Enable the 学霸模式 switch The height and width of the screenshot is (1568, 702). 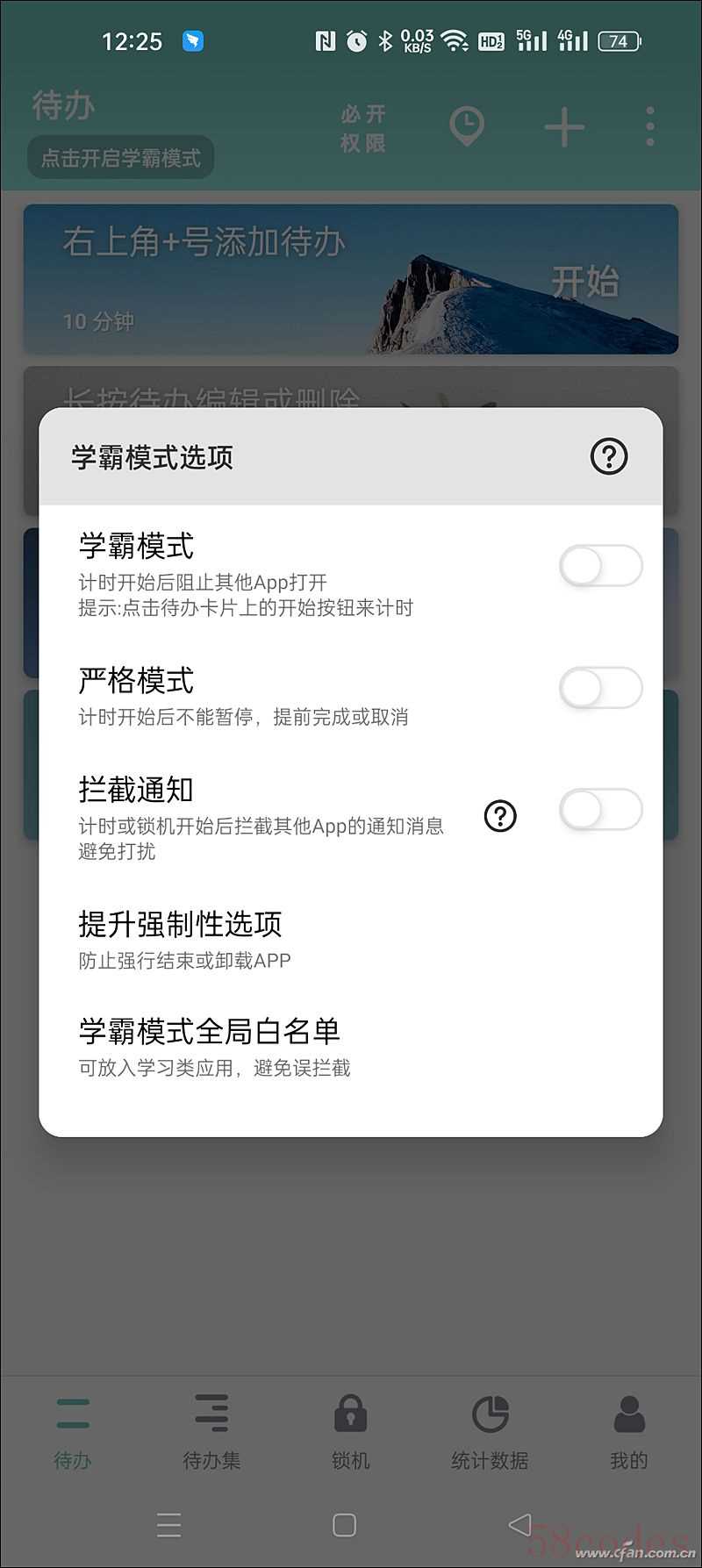click(600, 566)
